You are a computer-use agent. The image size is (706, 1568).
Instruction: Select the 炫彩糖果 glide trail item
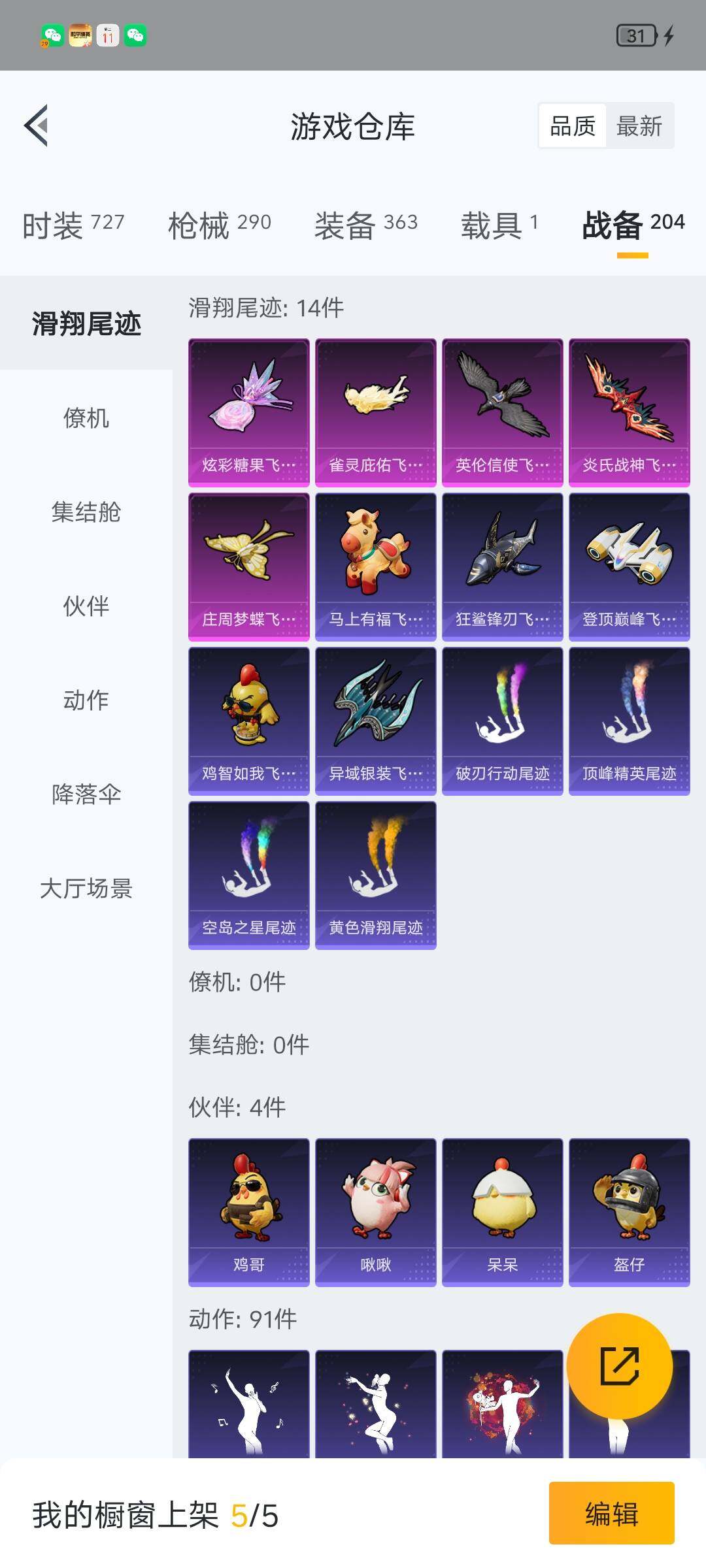click(248, 412)
